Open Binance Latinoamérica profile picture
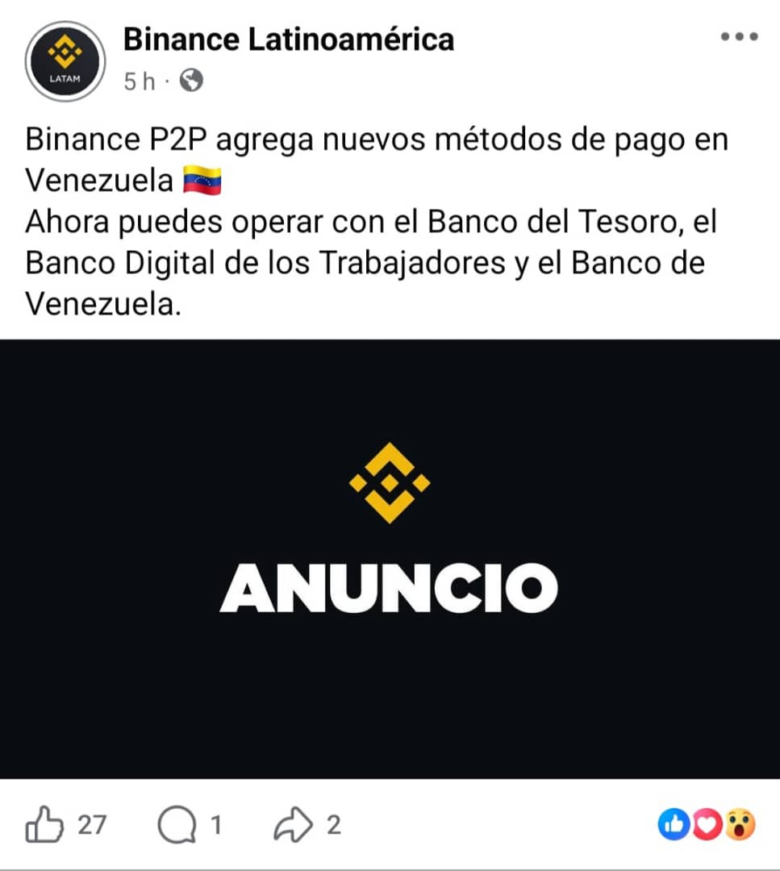780x871 pixels. tap(64, 60)
